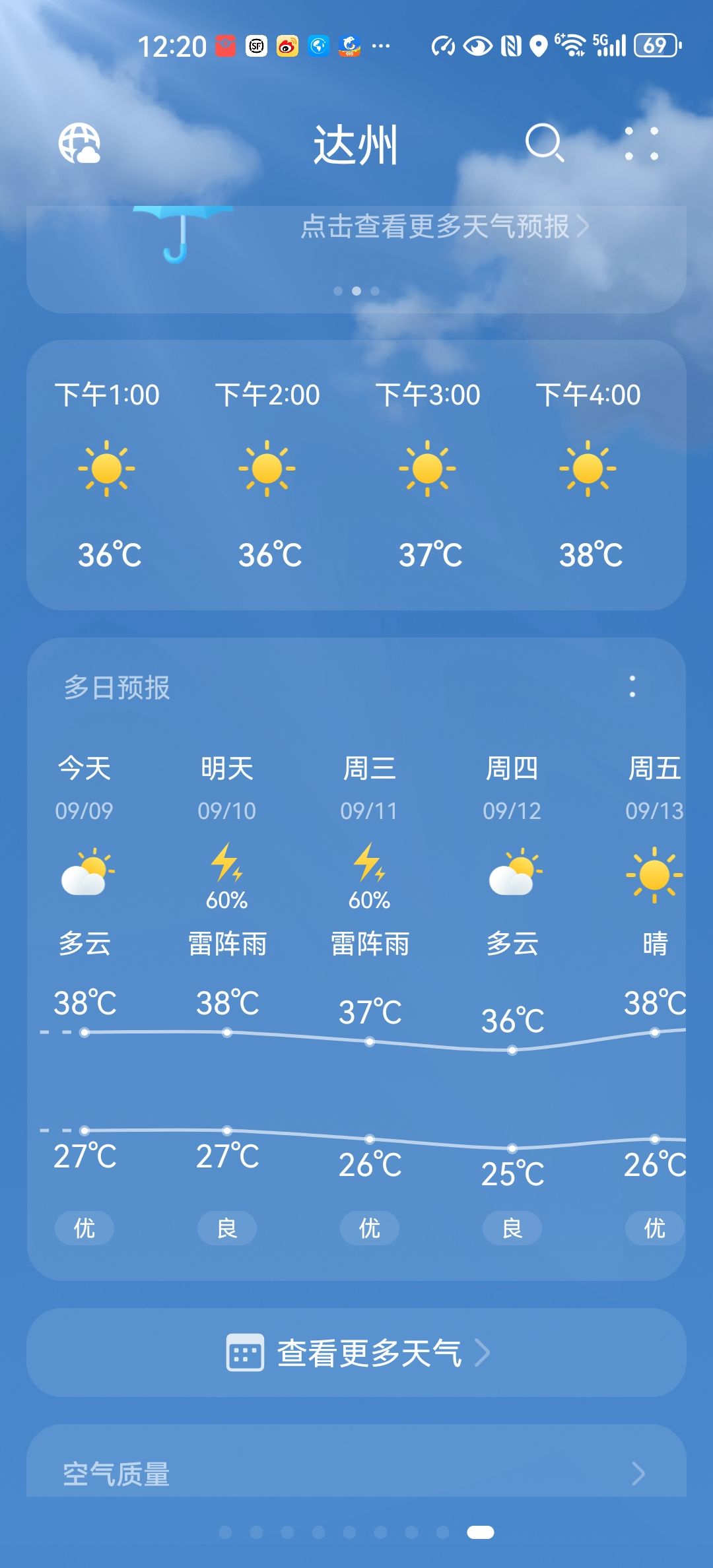Screen dimensions: 713x1568
Task: Open the top-right four-dot menu
Action: click(x=641, y=143)
